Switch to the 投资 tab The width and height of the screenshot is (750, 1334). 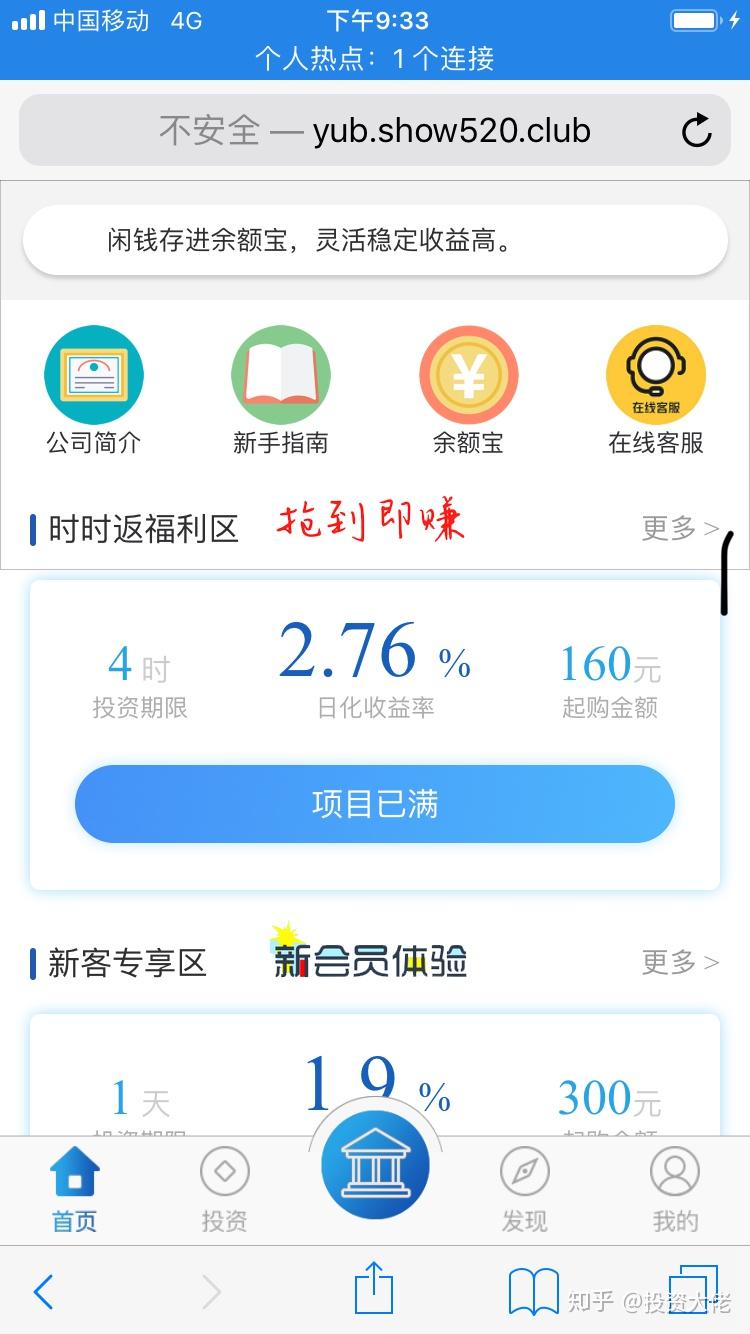coord(224,1190)
